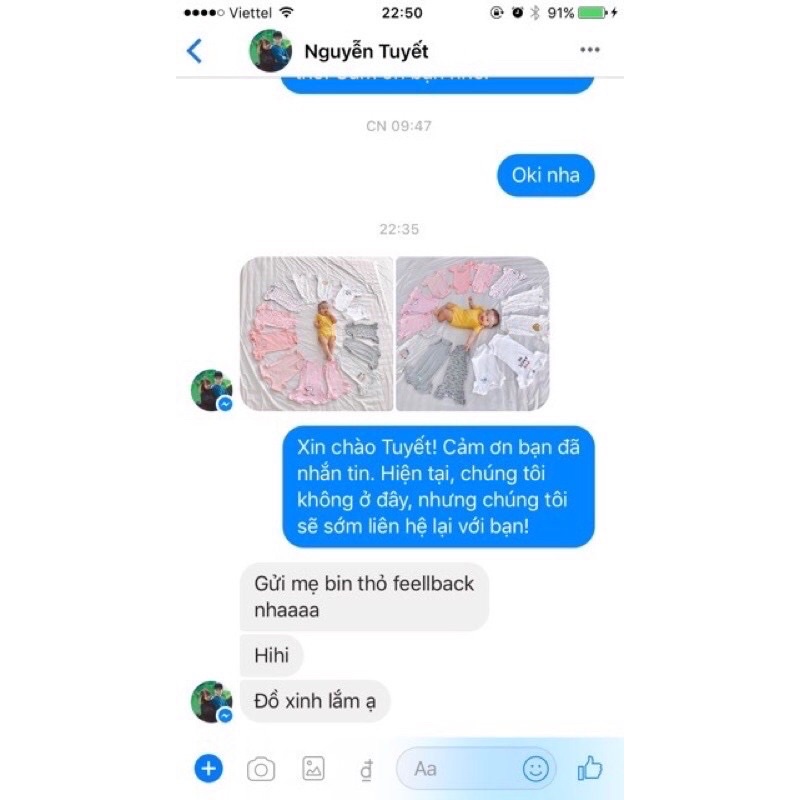Go back from the Nguyễn Tuyết chat
This screenshot has height=800, width=800.
pos(195,51)
